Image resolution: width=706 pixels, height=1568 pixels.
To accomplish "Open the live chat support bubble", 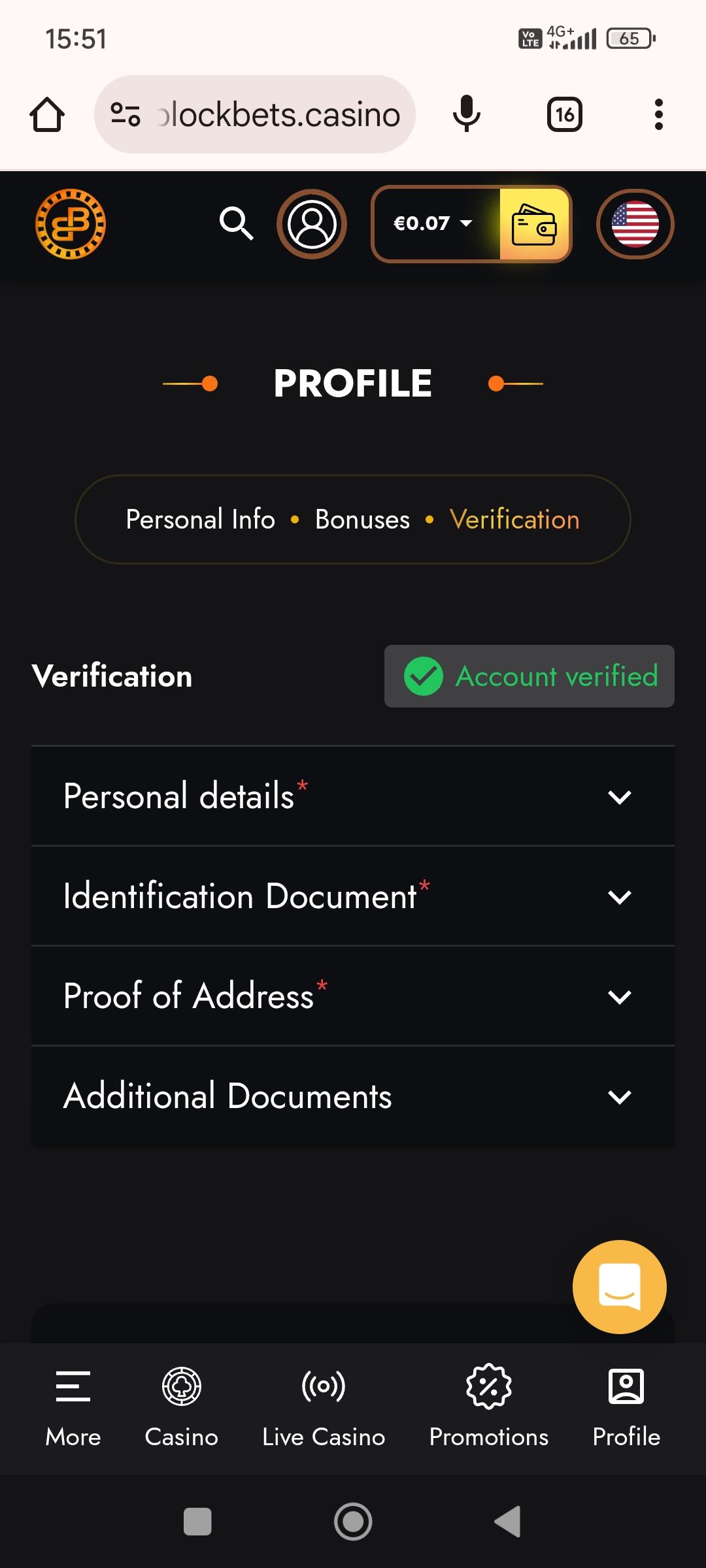I will pos(619,1286).
